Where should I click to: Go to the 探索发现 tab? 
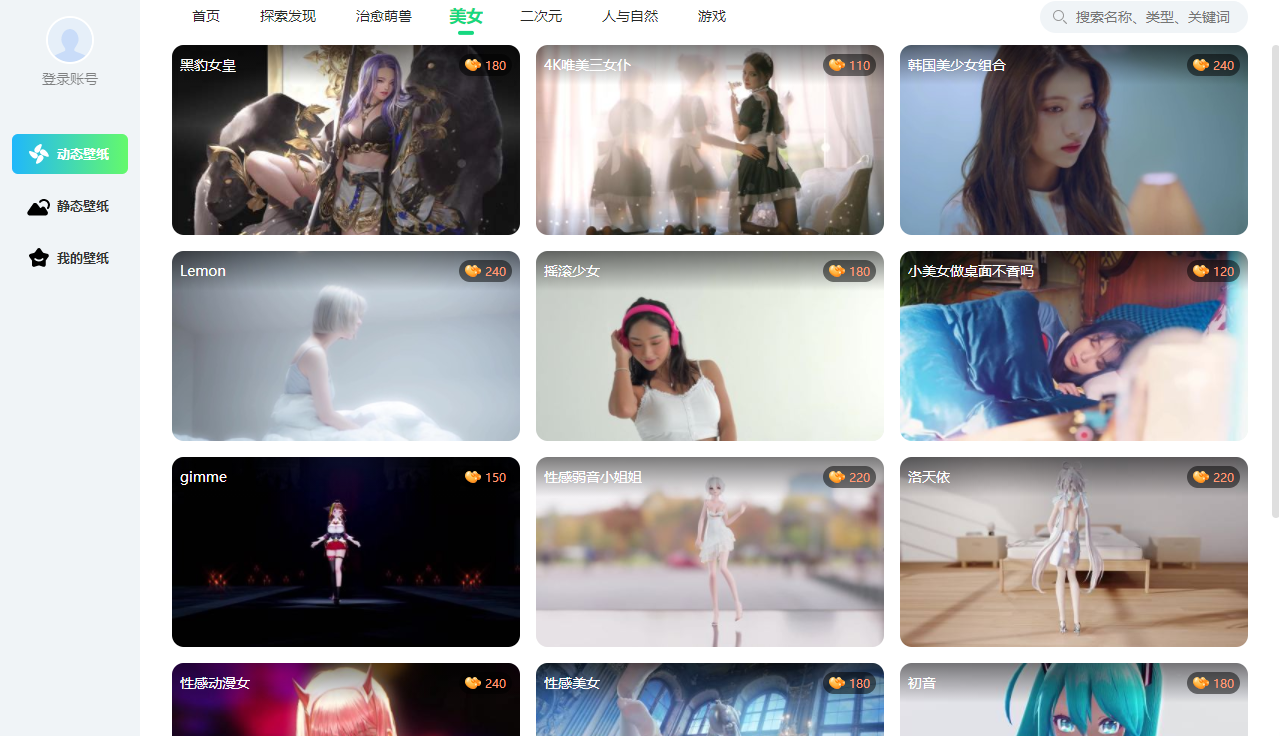(x=288, y=16)
